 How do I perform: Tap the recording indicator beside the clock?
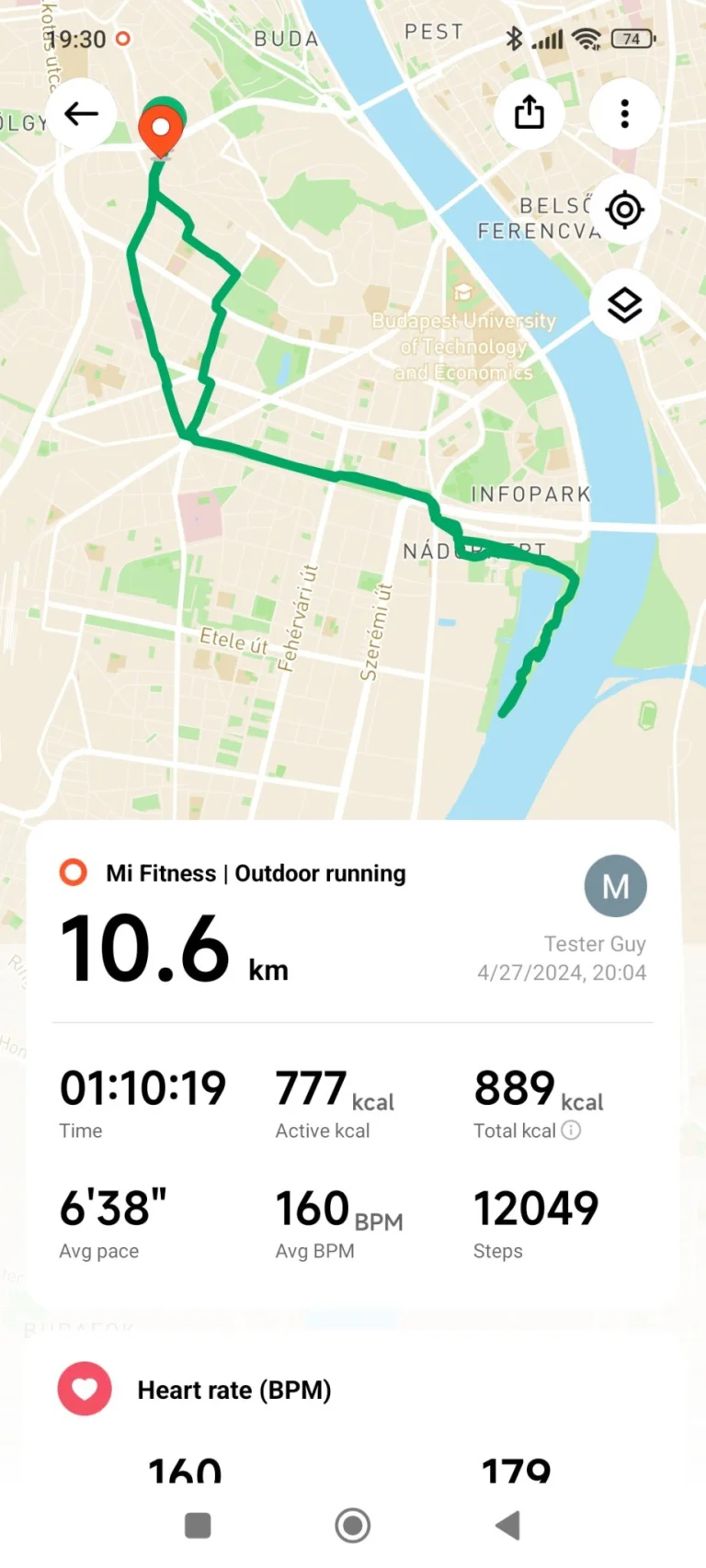point(122,40)
